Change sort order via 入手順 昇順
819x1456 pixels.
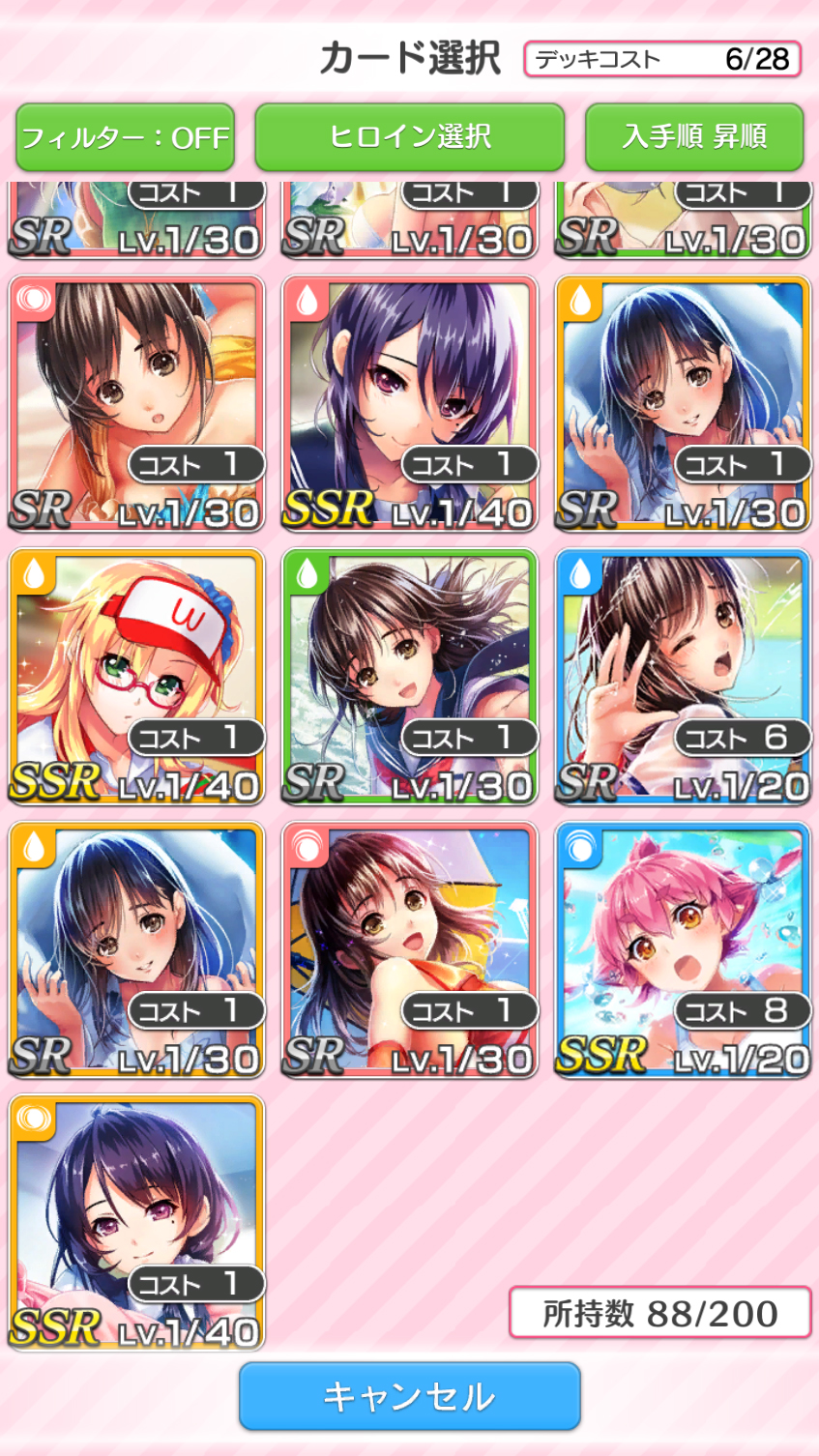pyautogui.click(x=694, y=137)
